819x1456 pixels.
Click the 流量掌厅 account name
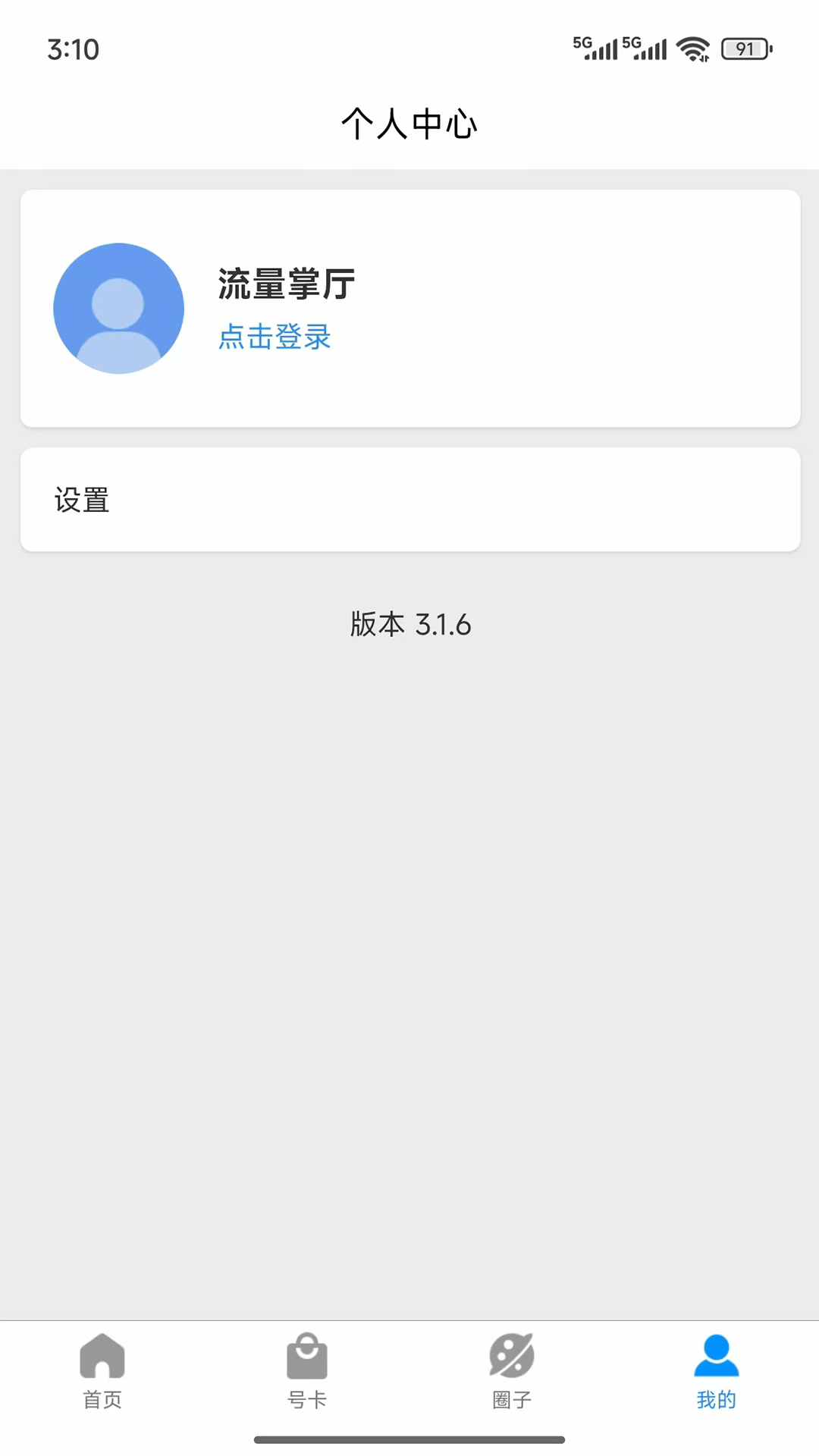[x=286, y=284]
